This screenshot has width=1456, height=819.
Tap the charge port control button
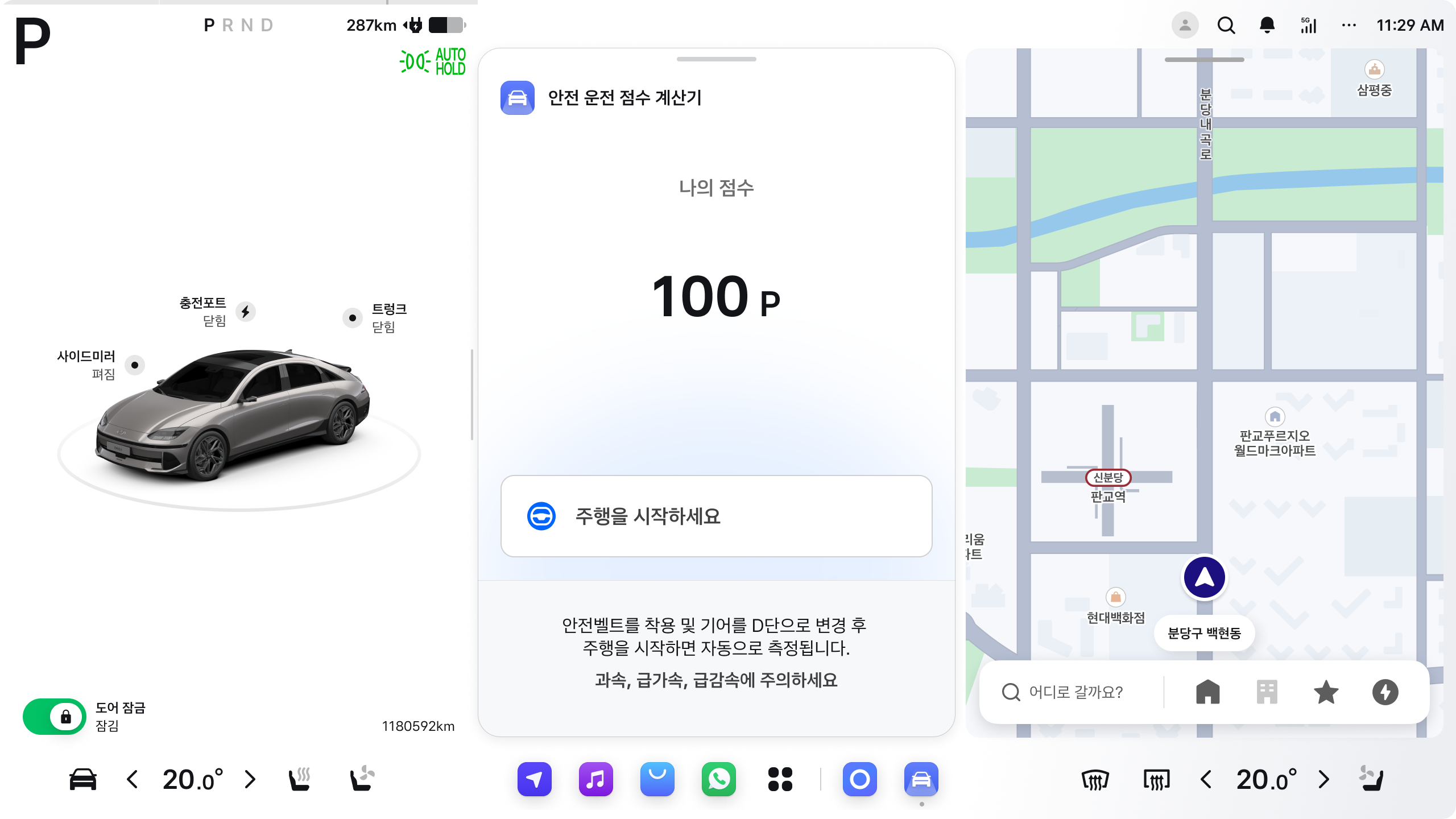tap(246, 312)
